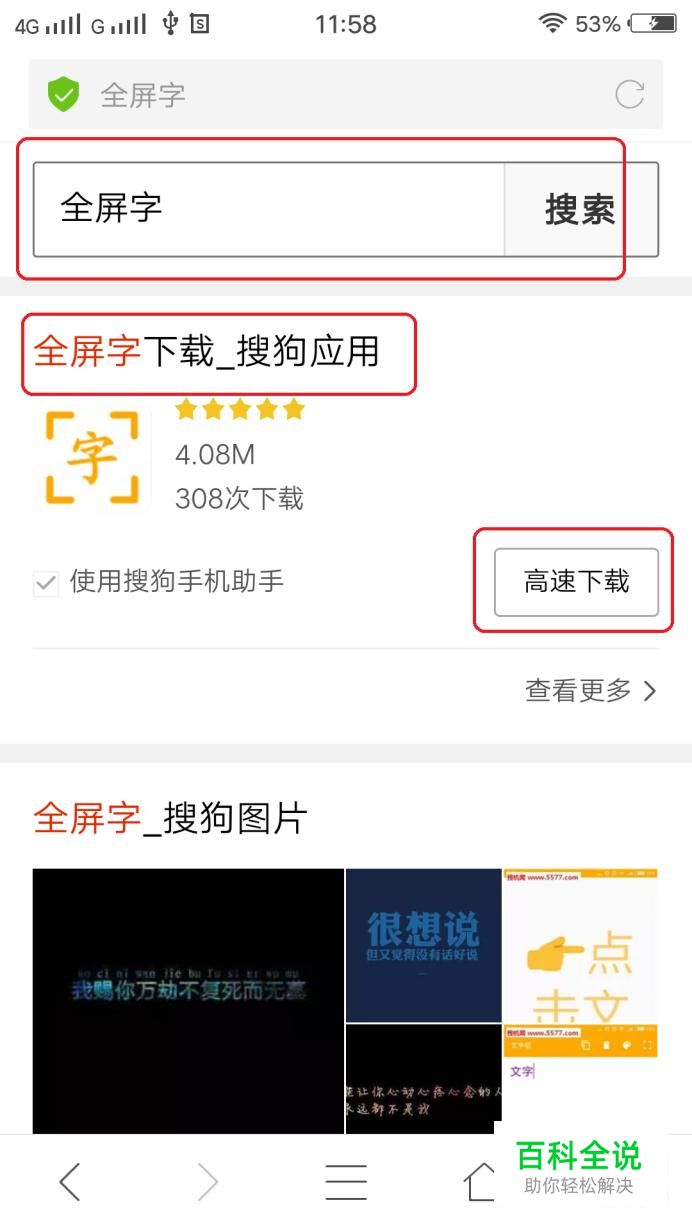
Task: Open the 全屏字下载_搜狗应用 result
Action: pos(207,351)
